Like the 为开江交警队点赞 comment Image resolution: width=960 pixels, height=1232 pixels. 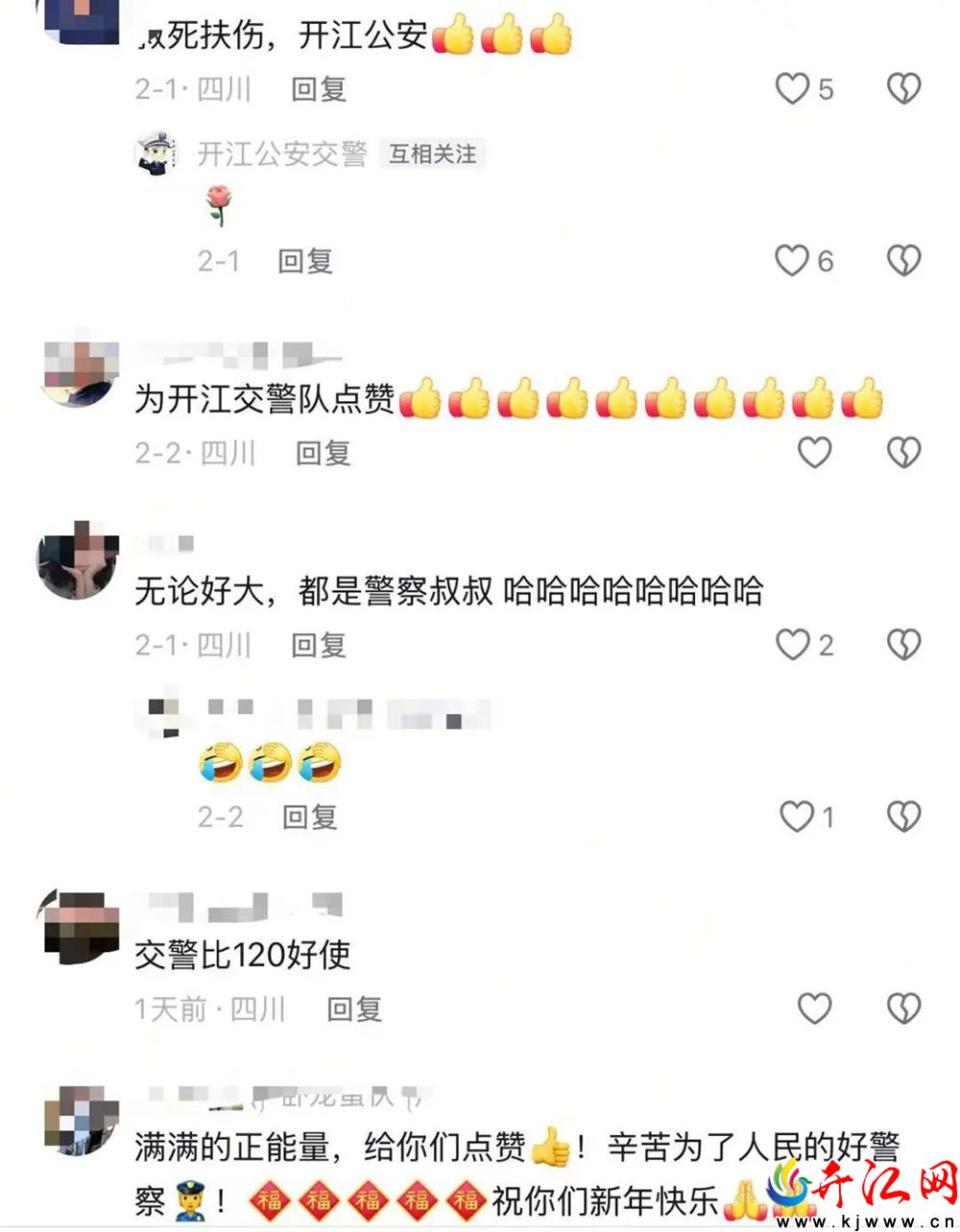point(814,453)
